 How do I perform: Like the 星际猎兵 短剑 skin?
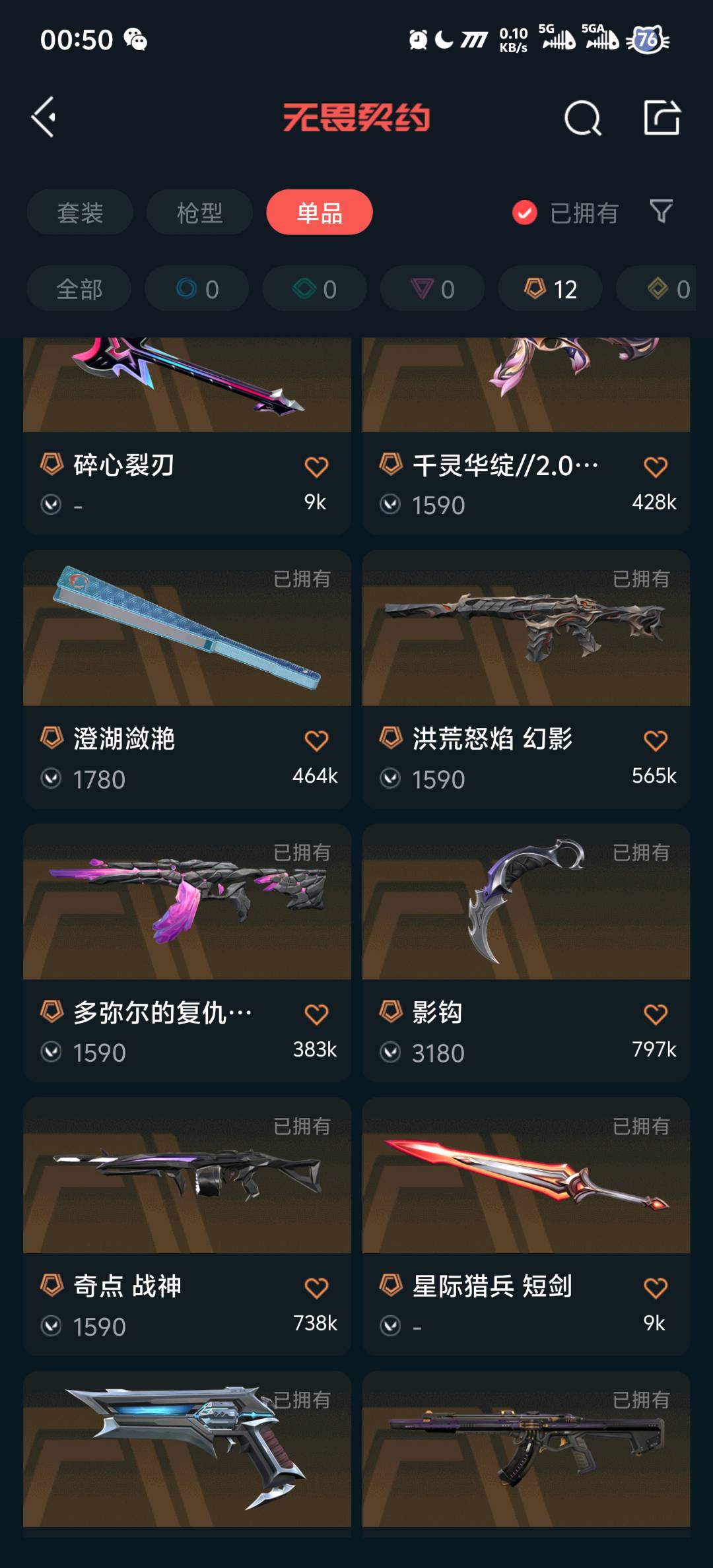655,1288
